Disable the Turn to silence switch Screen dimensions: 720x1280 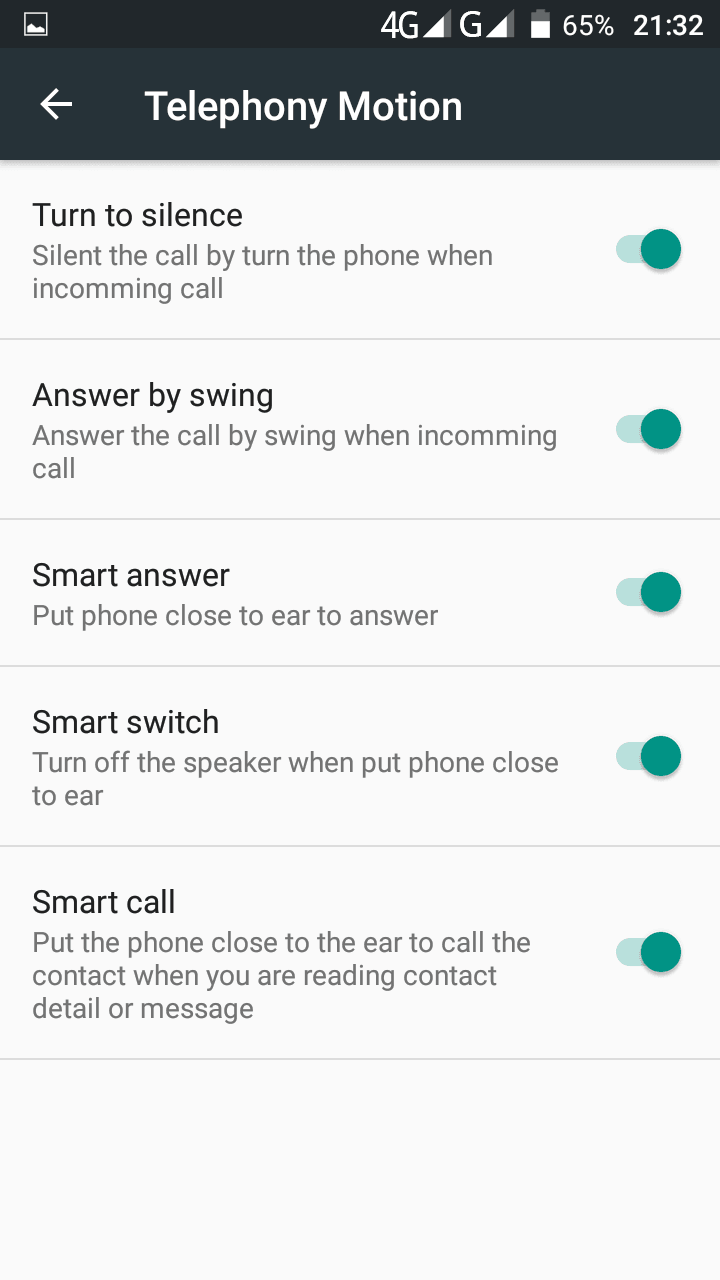(648, 249)
